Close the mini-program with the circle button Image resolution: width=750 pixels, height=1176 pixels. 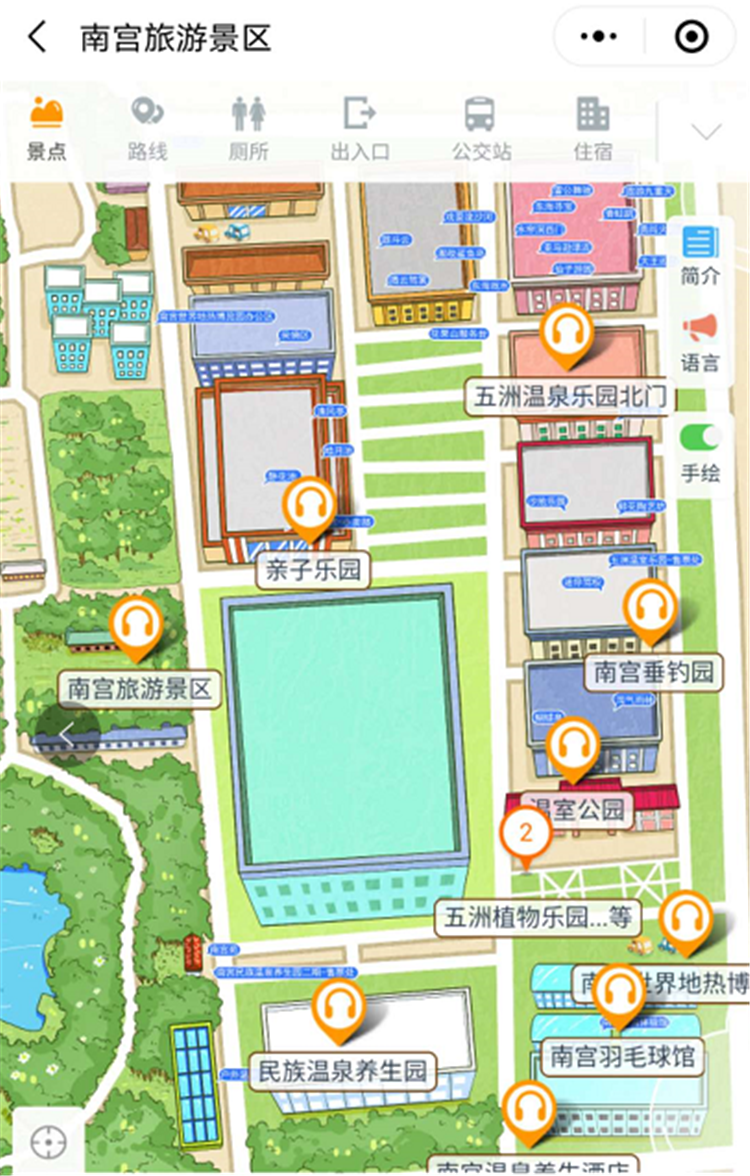click(x=691, y=38)
